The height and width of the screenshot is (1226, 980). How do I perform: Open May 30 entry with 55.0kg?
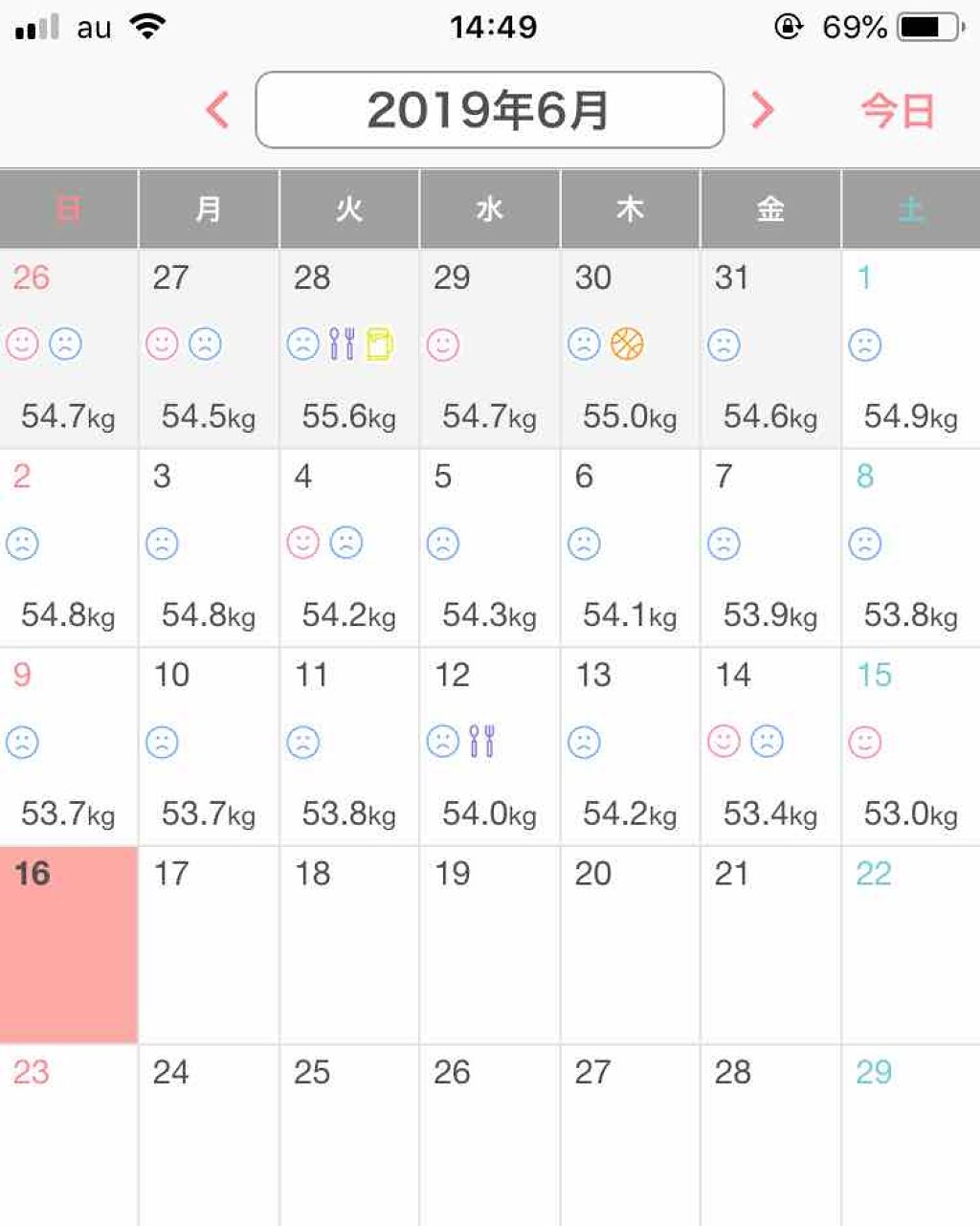[x=630, y=348]
